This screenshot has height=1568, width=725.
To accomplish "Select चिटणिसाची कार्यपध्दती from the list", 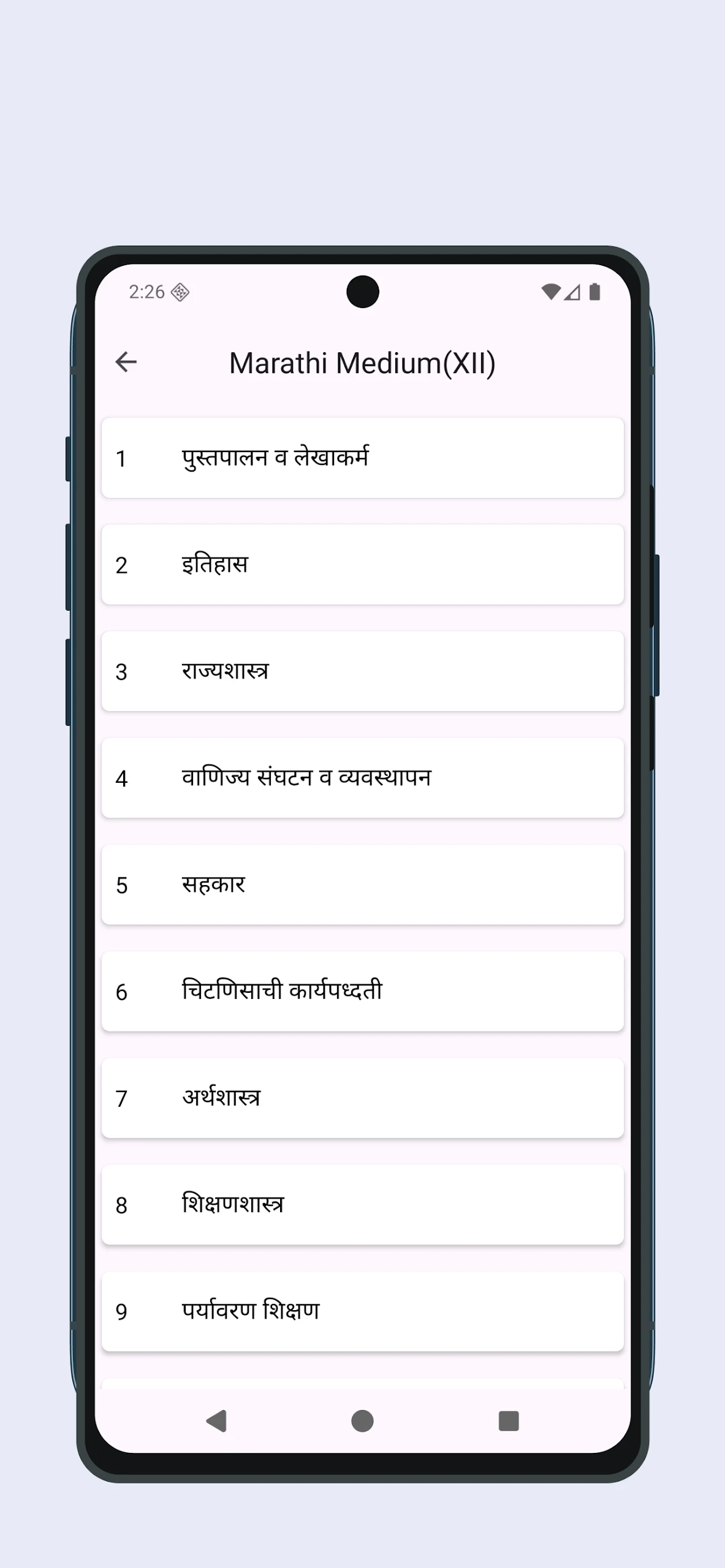I will 362,991.
